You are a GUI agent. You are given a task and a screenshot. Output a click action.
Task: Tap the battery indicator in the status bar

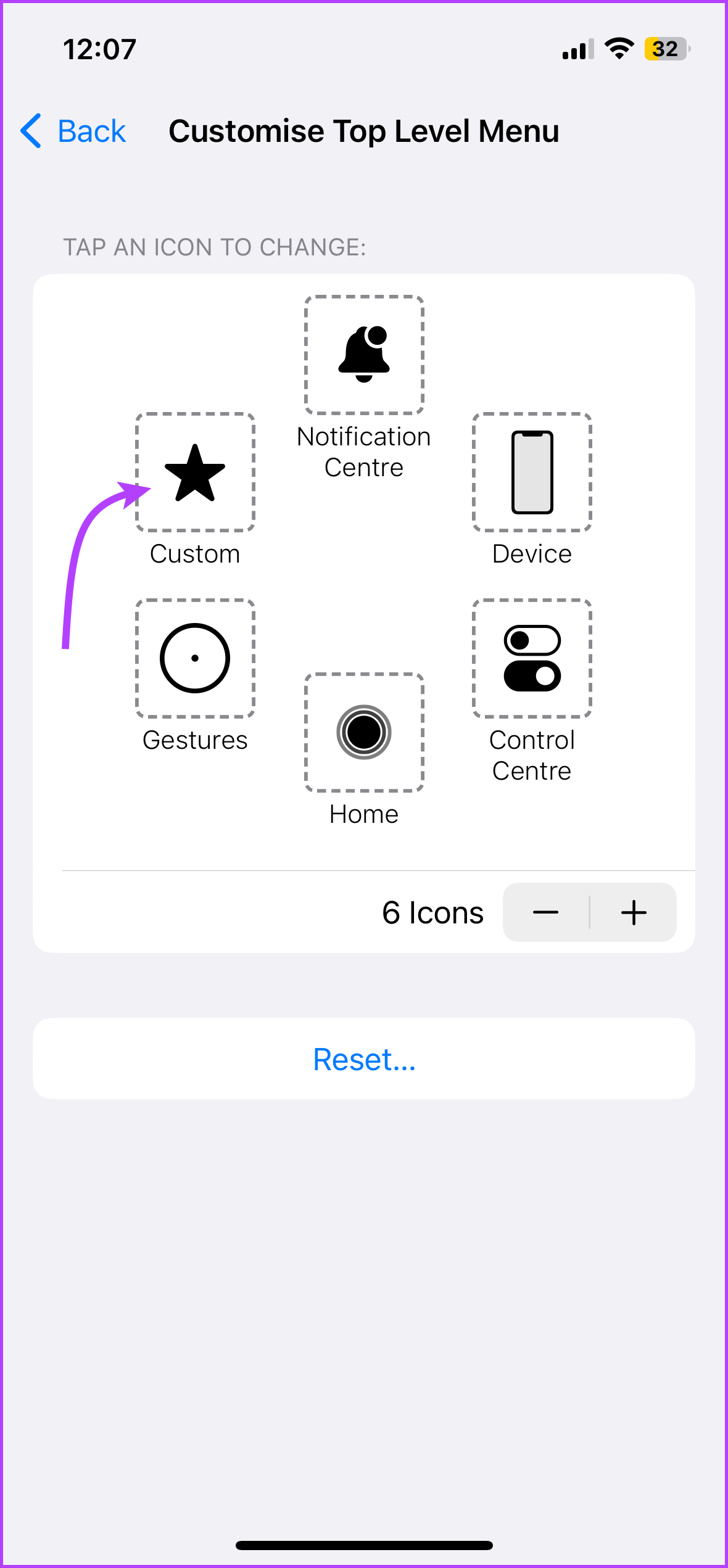(665, 49)
